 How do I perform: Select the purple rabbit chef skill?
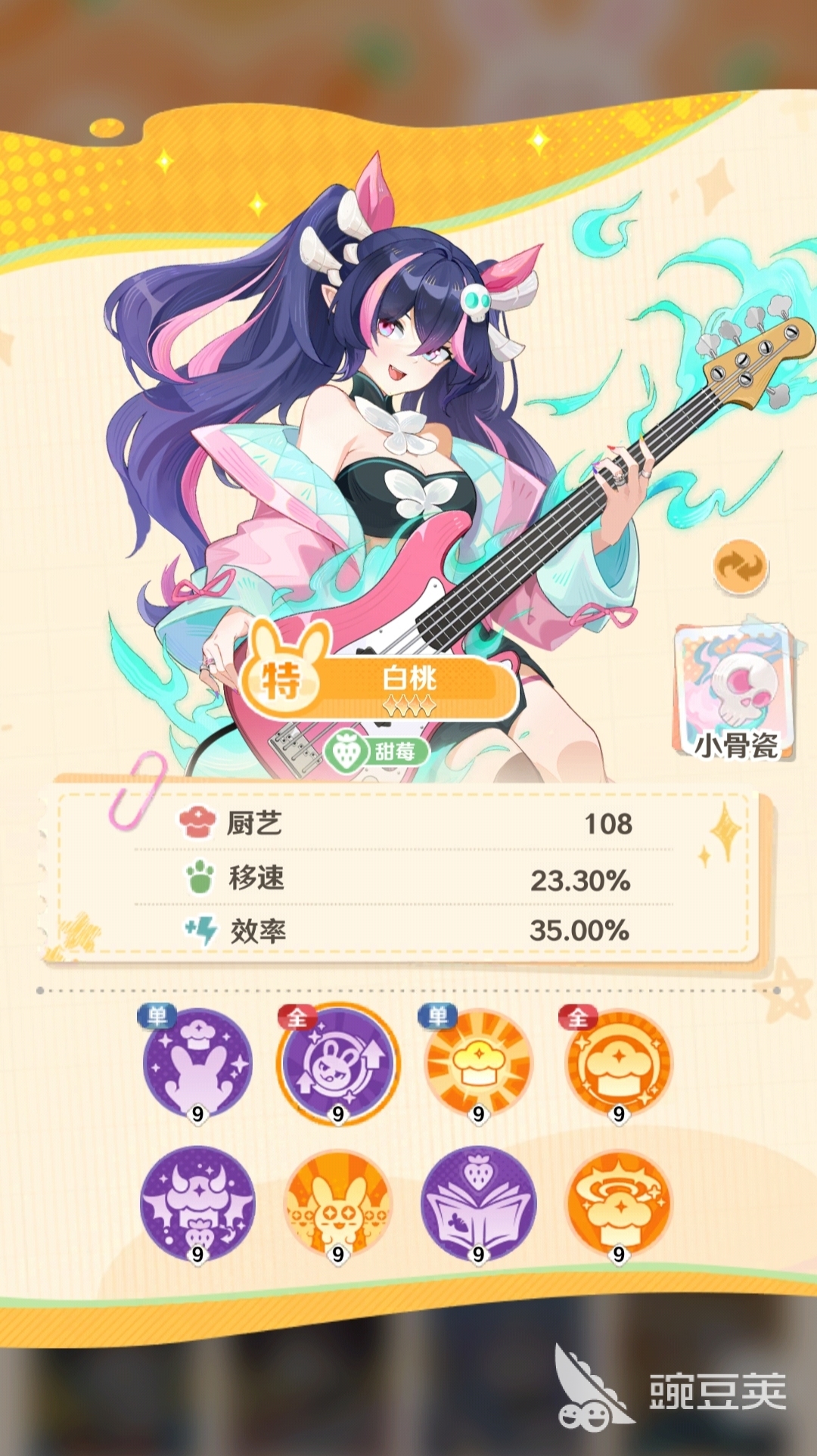click(x=198, y=1063)
